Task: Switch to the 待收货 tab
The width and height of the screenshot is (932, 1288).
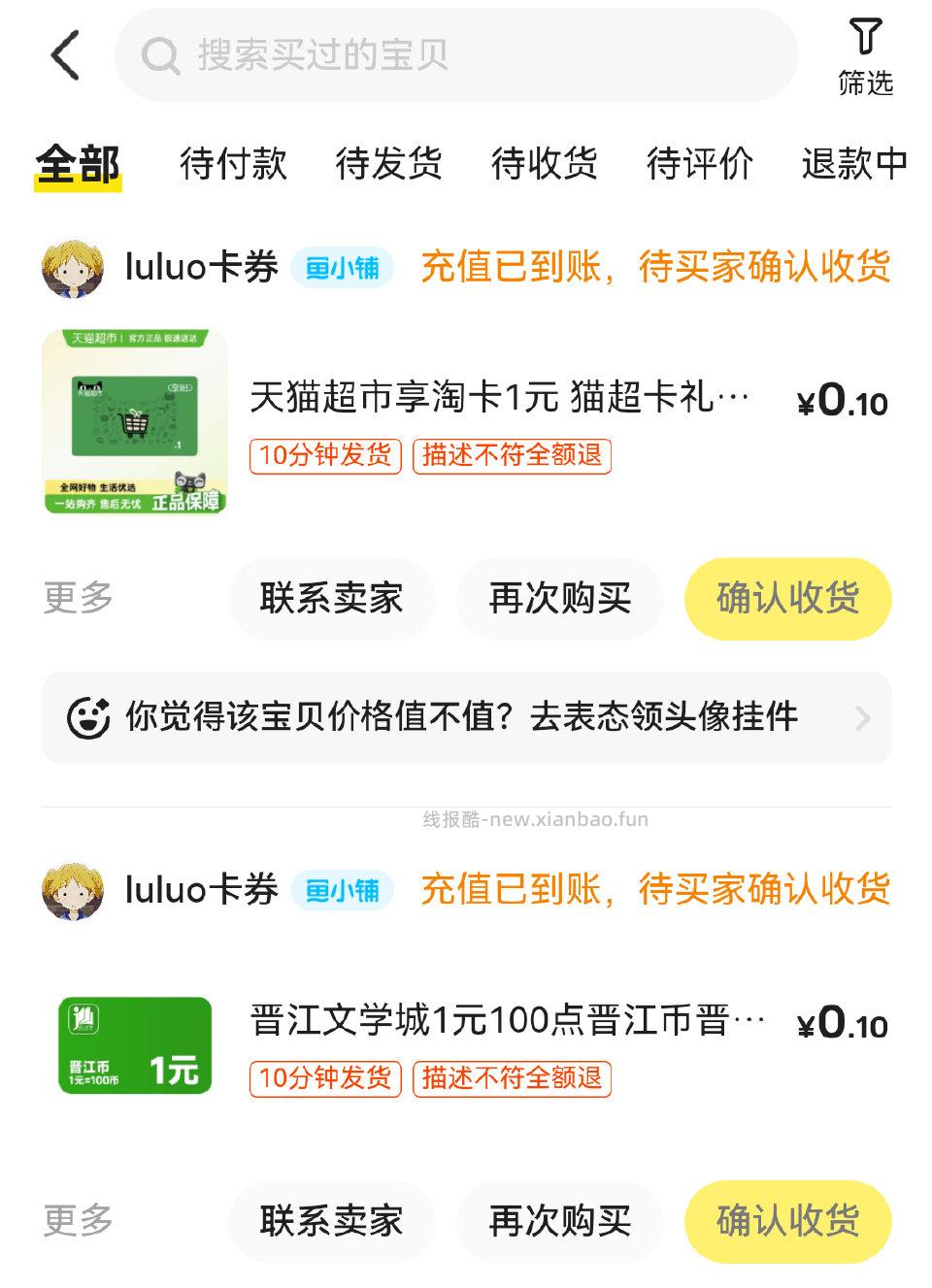Action: point(542,165)
